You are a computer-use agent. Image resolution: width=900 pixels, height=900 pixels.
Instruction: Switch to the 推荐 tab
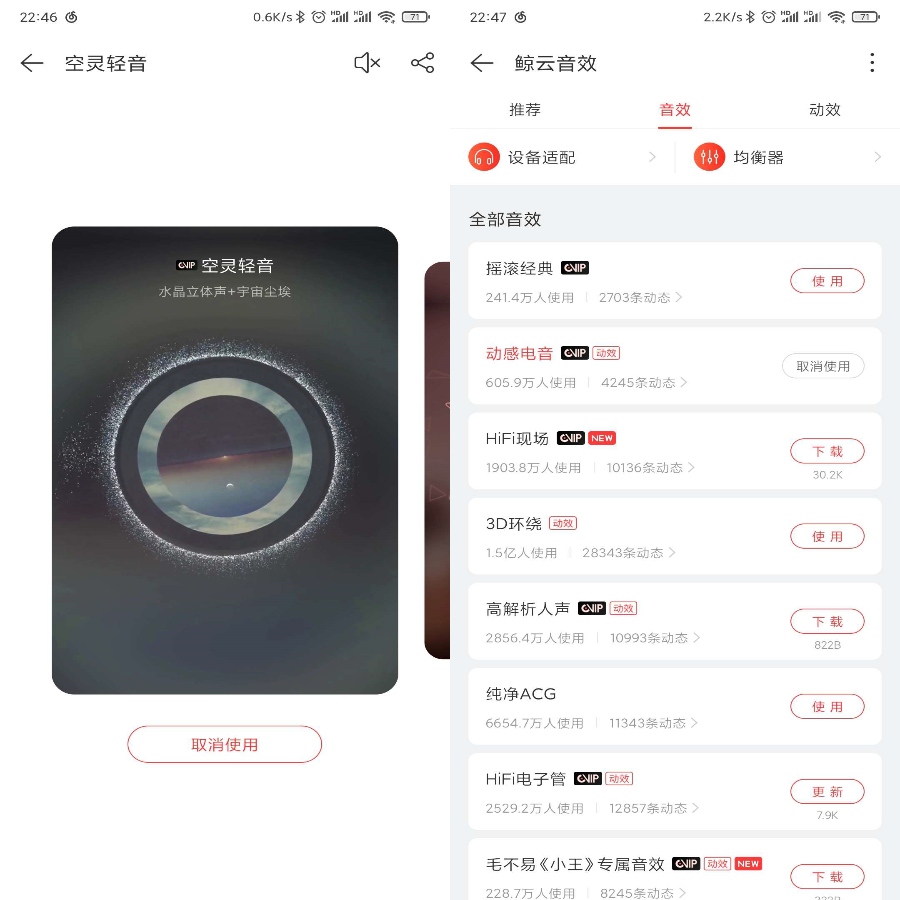click(525, 110)
